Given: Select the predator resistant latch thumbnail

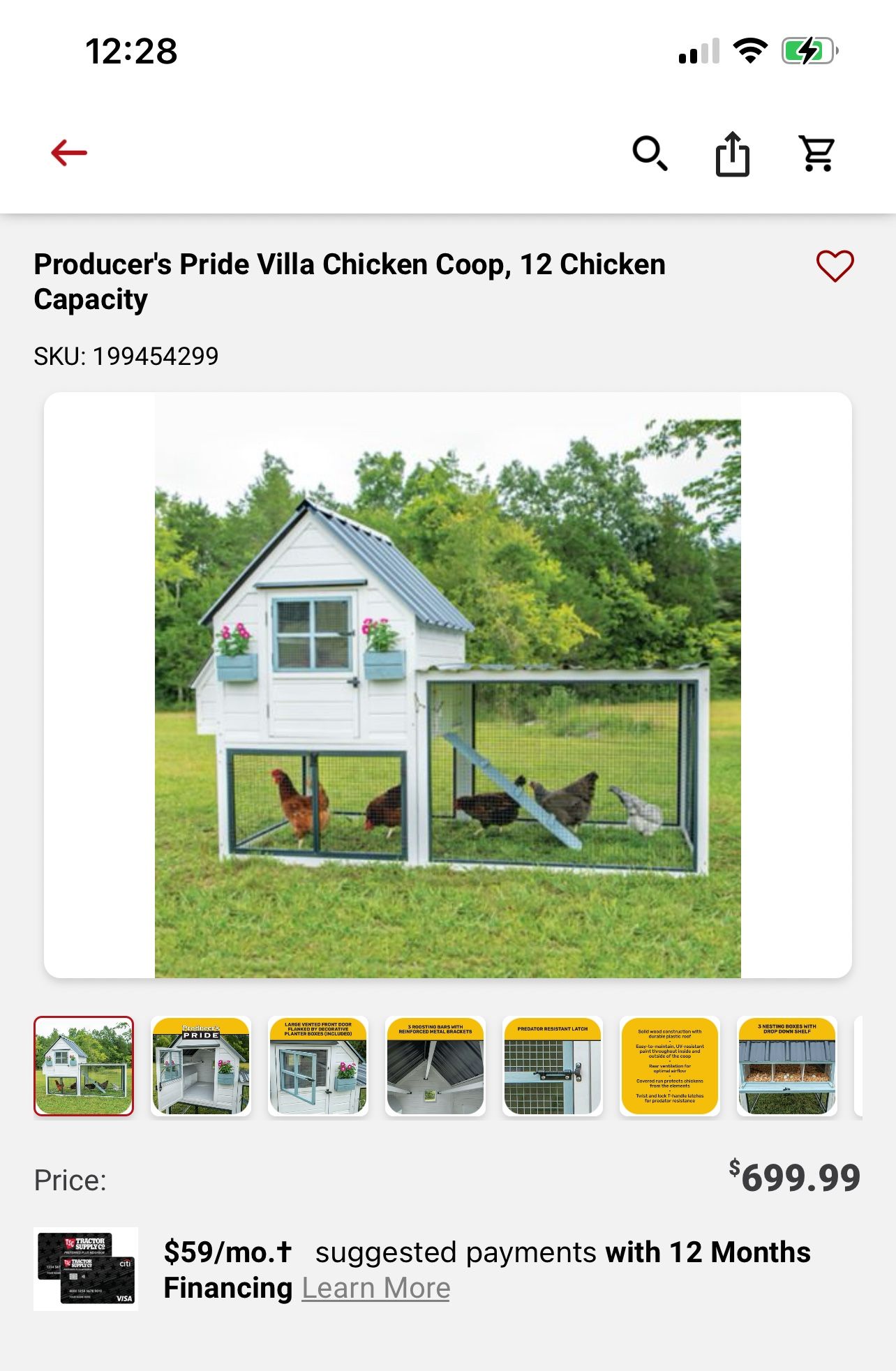Looking at the screenshot, I should pos(553,1065).
